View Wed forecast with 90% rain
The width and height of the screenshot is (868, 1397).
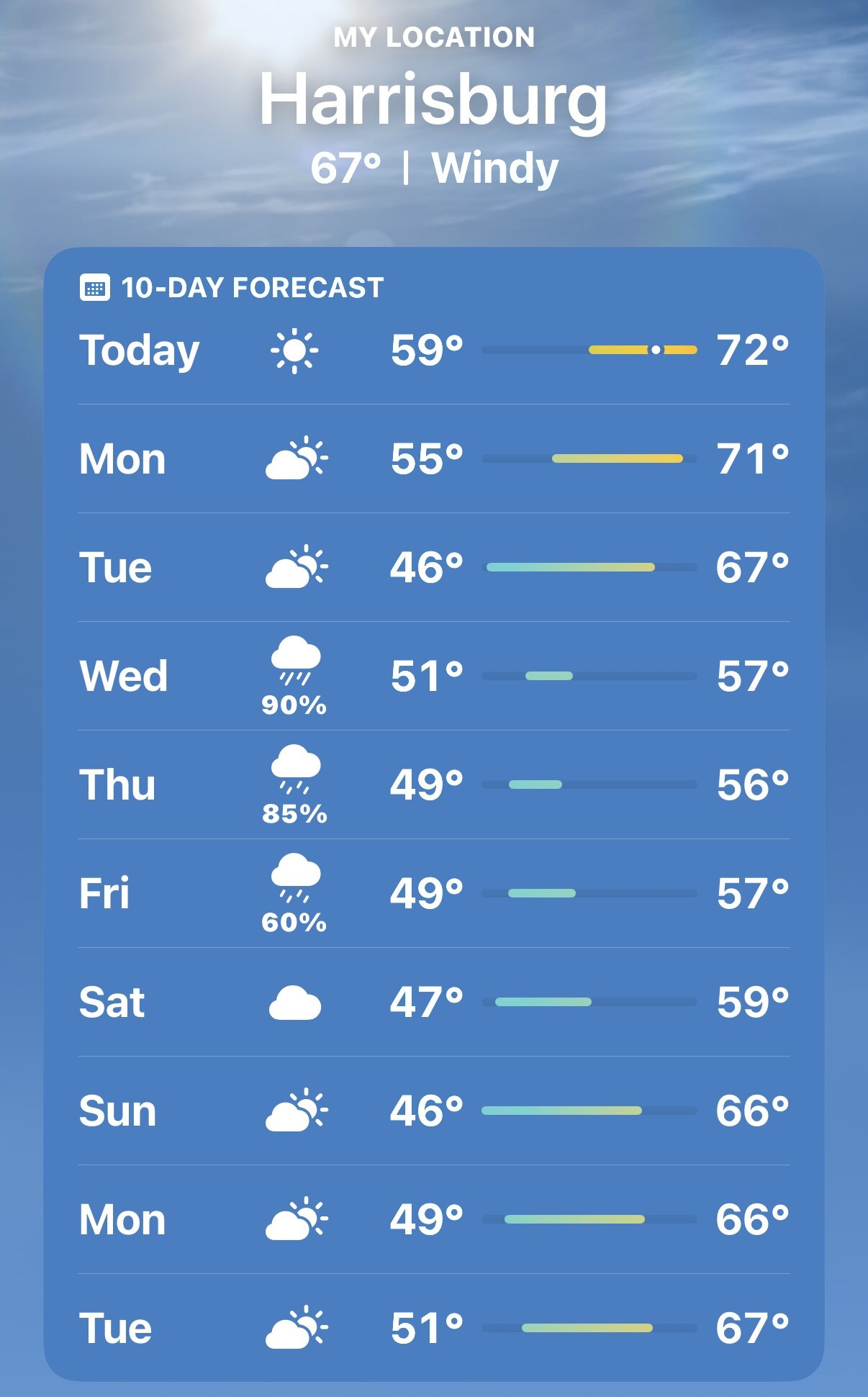click(434, 676)
